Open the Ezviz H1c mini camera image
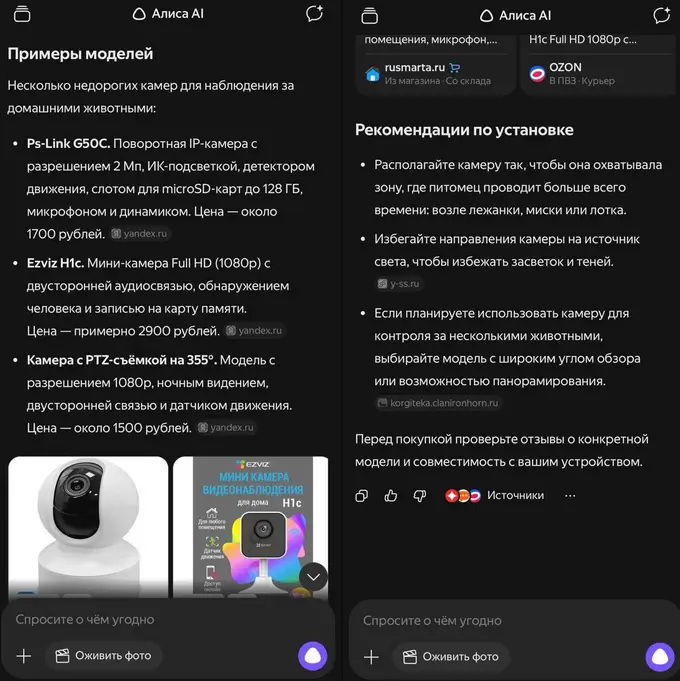 click(251, 527)
